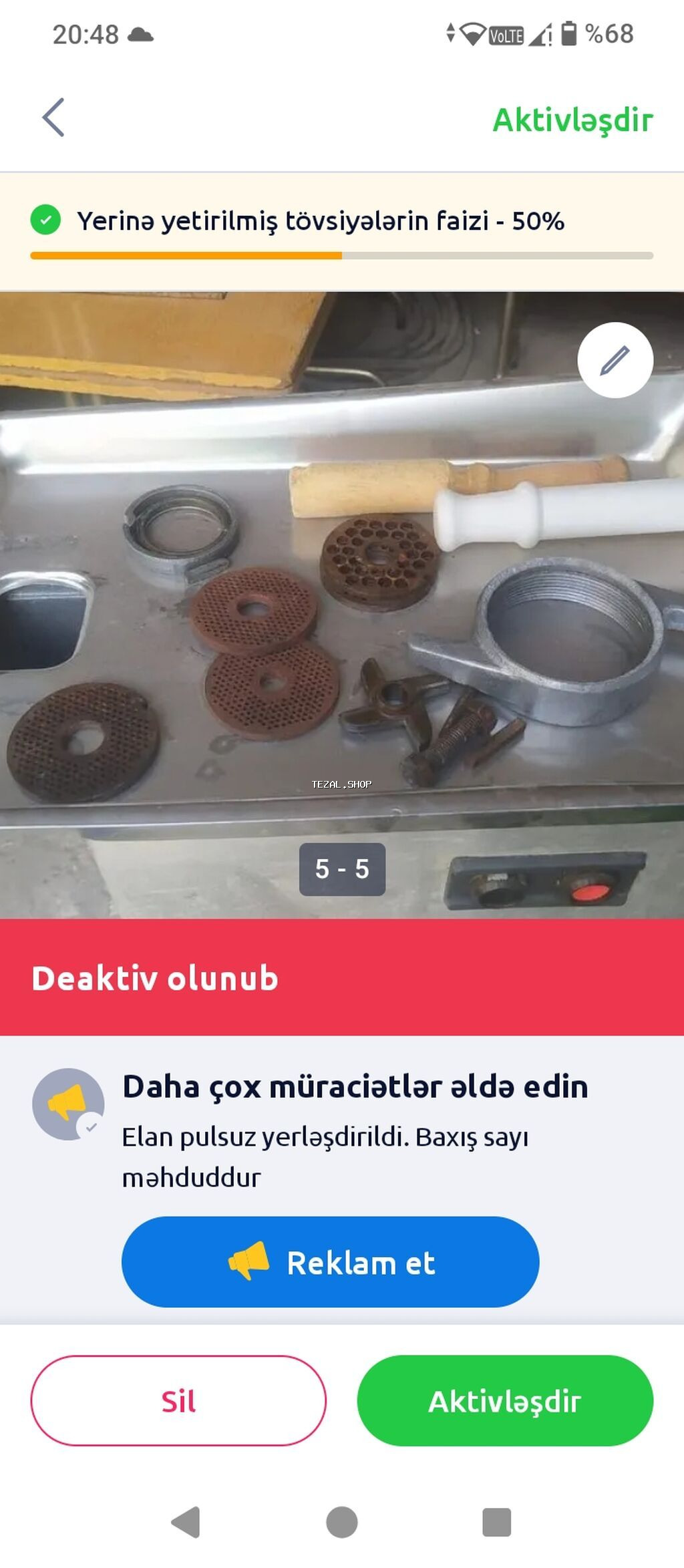Tap the Aktivləşdir link at top right
The image size is (684, 1568).
[572, 120]
